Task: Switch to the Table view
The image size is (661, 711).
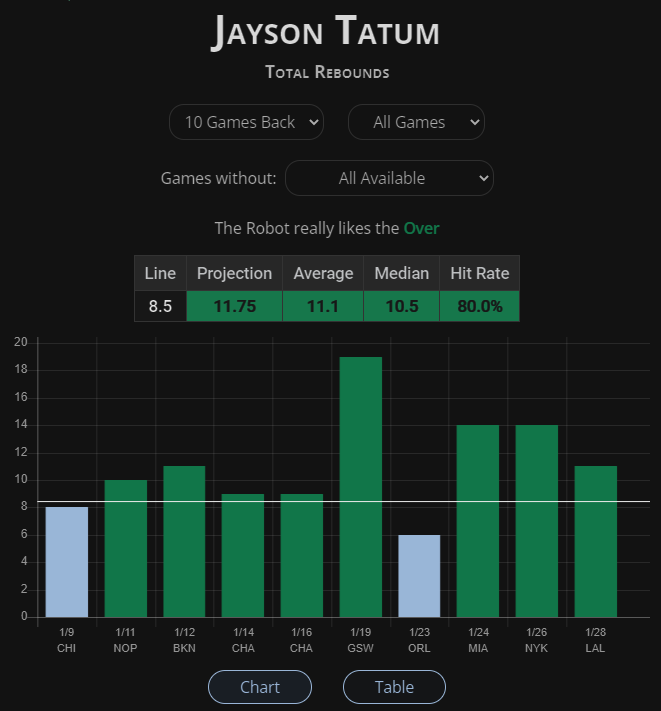Action: tap(394, 687)
